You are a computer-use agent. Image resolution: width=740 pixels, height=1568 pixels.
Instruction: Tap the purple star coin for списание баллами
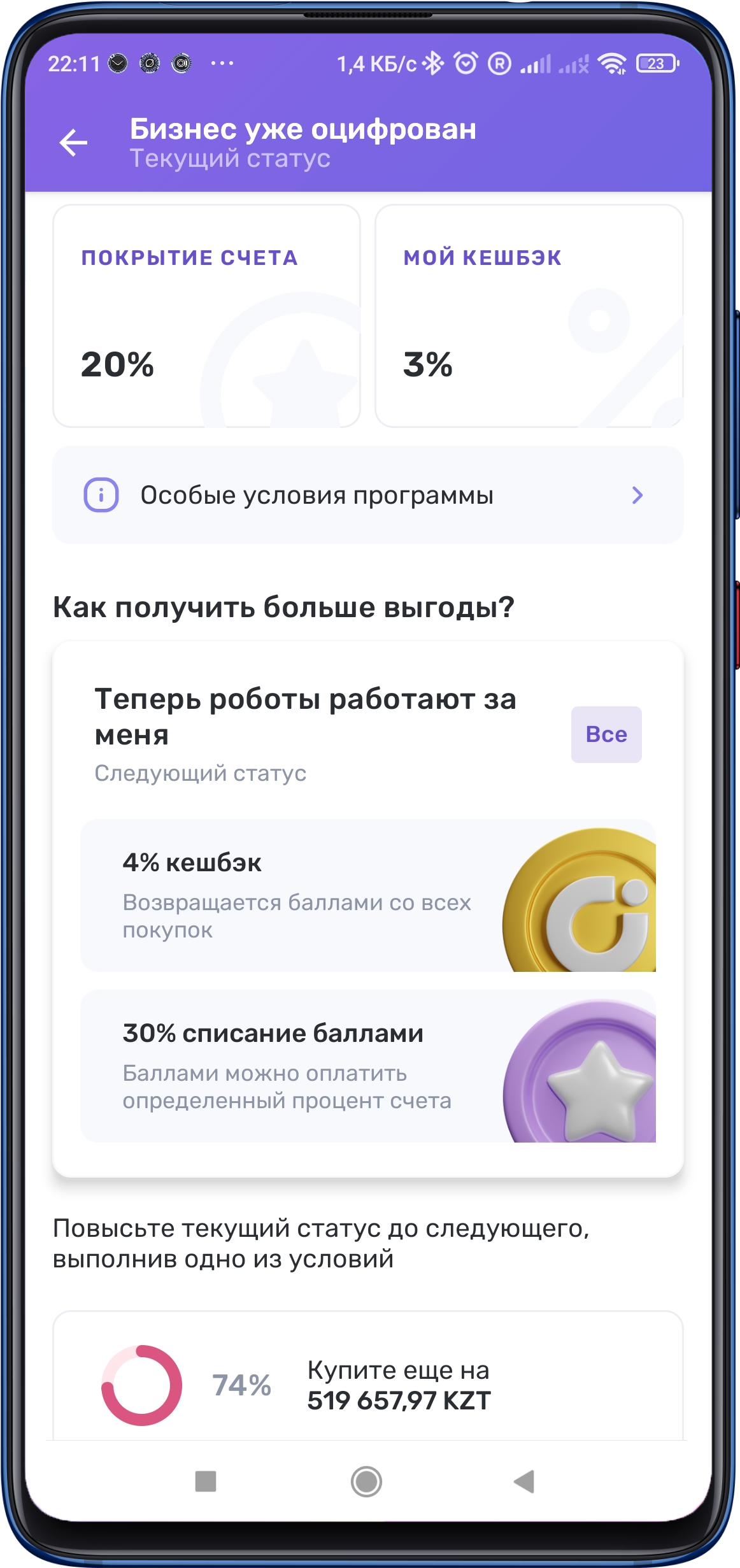coord(583,1073)
